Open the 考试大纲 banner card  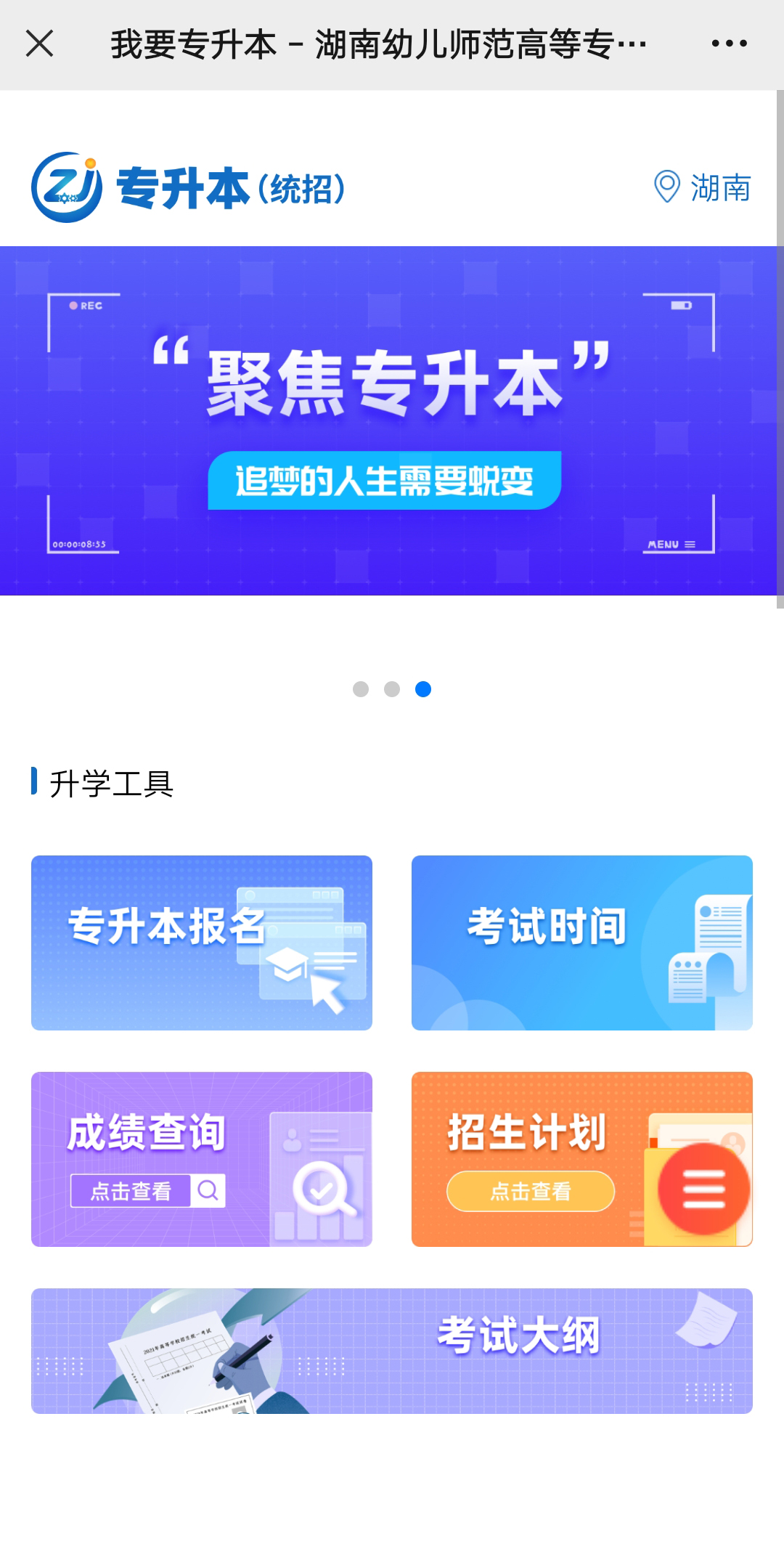[392, 1351]
